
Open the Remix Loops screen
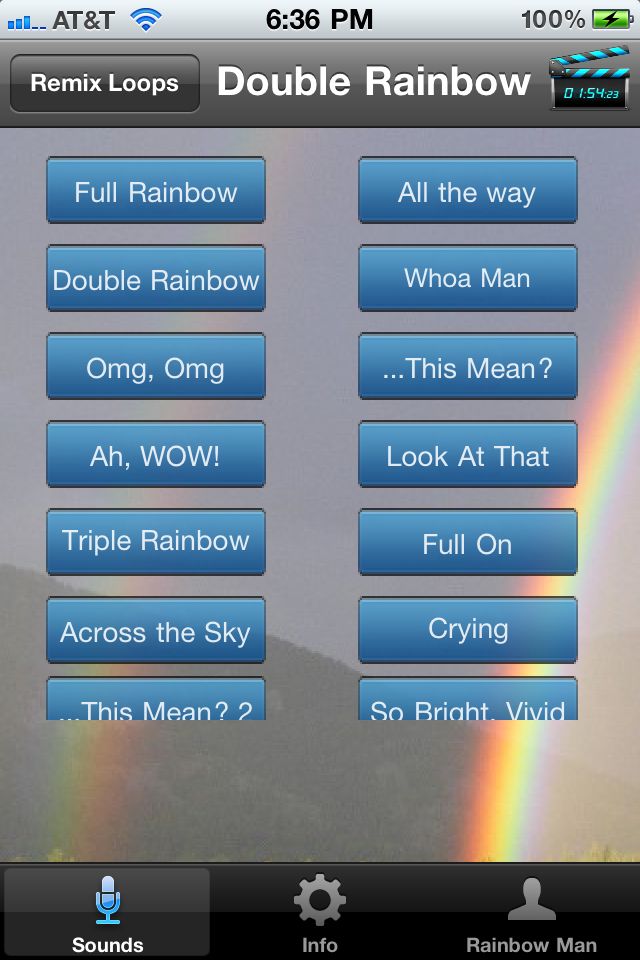coord(104,83)
